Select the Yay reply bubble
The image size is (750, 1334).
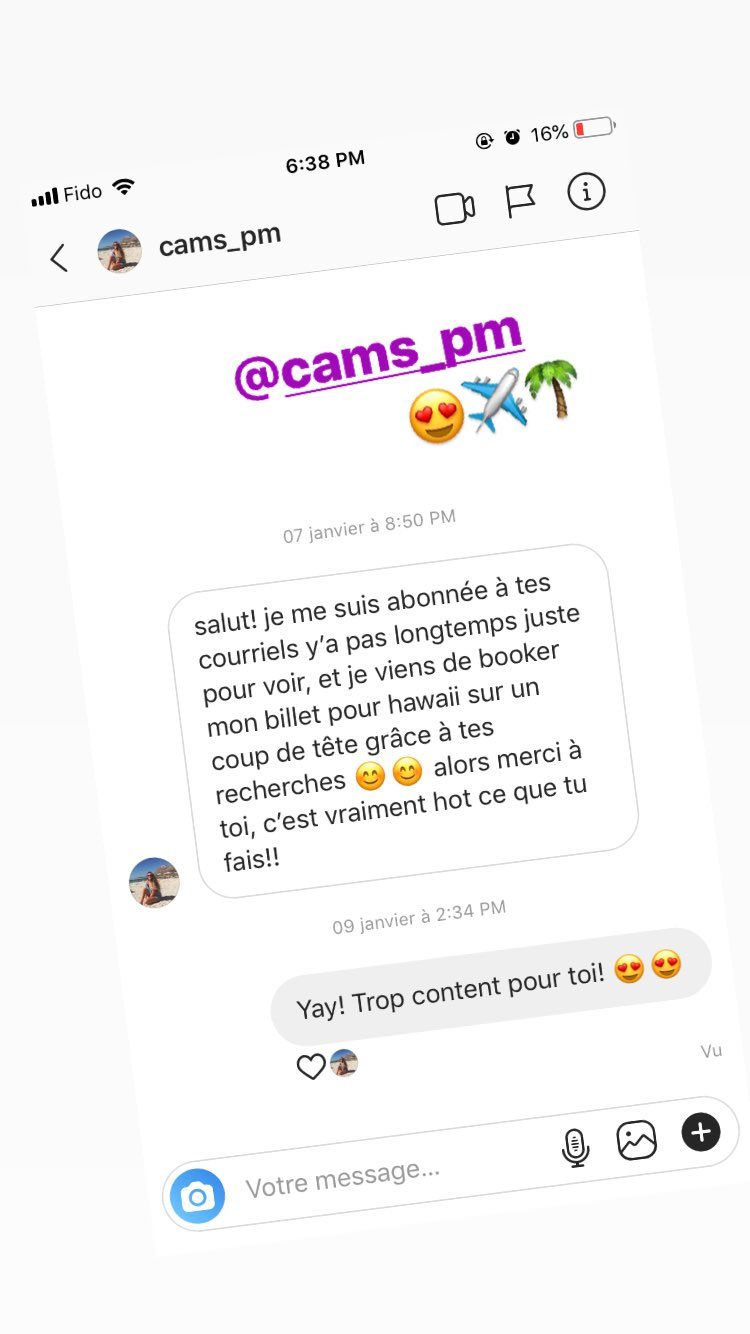(x=490, y=990)
